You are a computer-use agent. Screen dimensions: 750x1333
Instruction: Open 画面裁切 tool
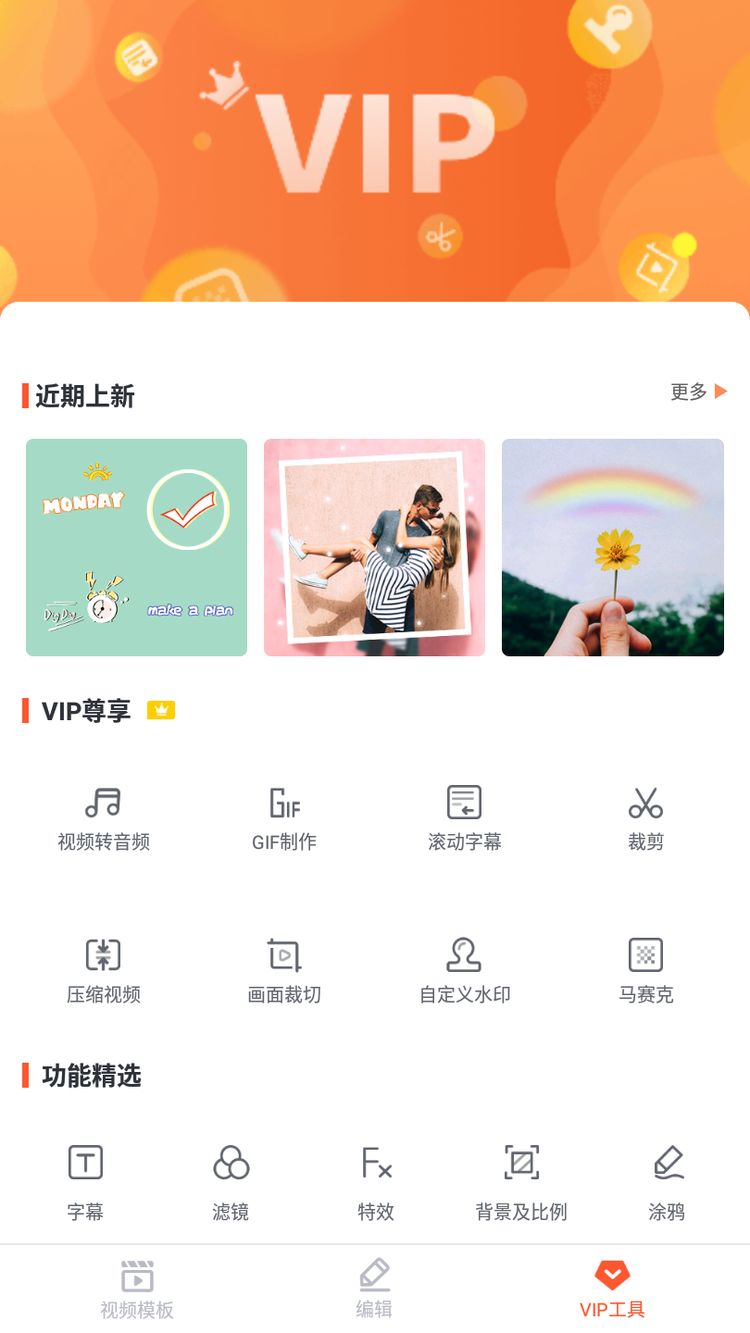pyautogui.click(x=284, y=969)
